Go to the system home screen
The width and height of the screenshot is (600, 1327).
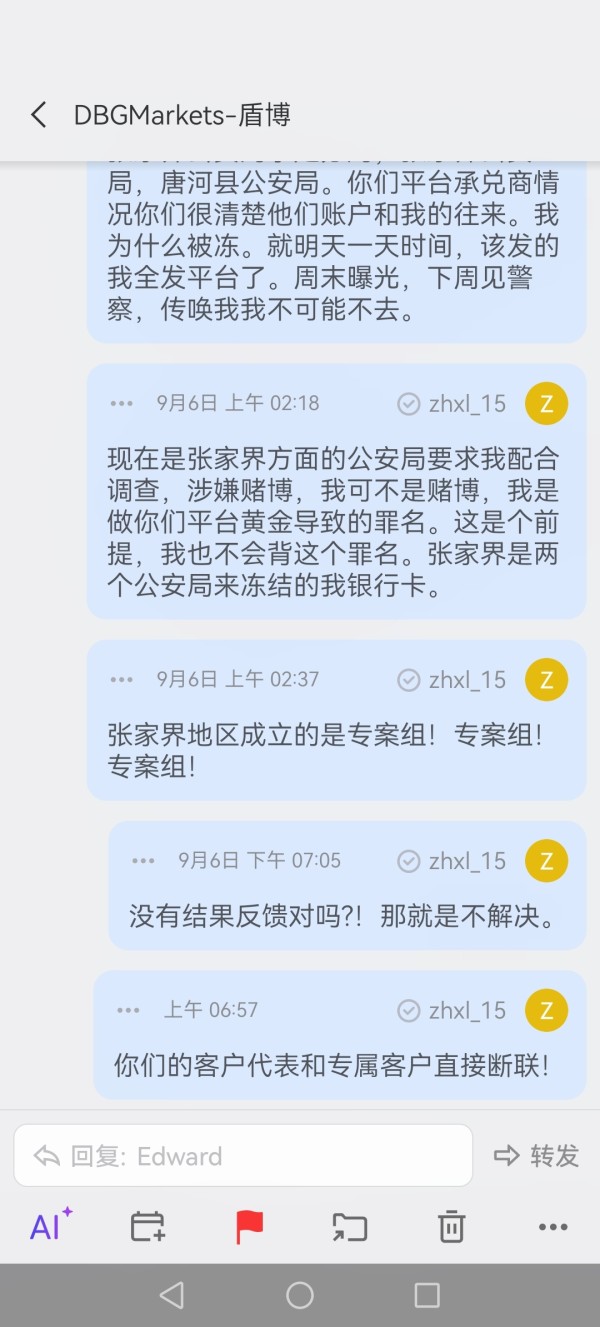click(x=300, y=1295)
